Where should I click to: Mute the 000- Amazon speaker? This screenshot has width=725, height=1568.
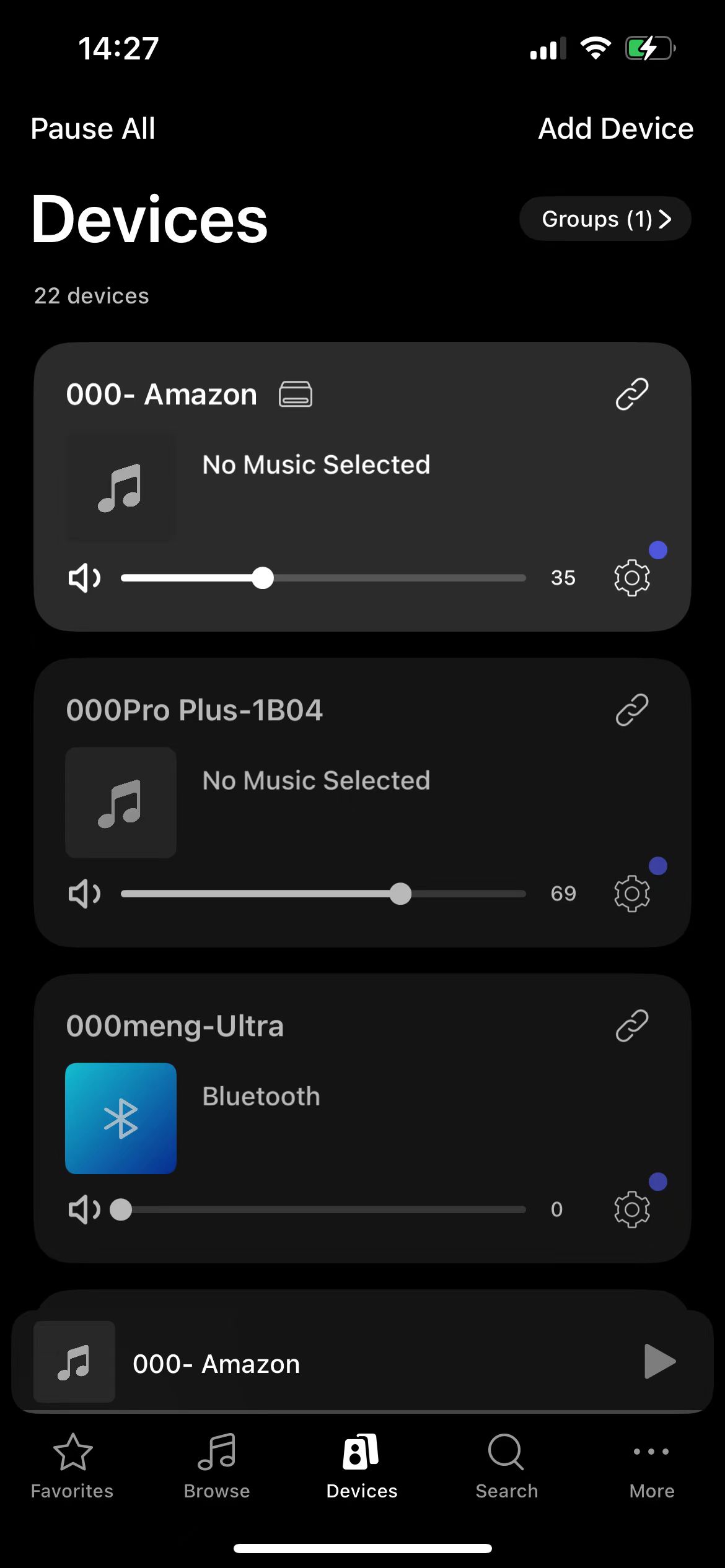(84, 578)
